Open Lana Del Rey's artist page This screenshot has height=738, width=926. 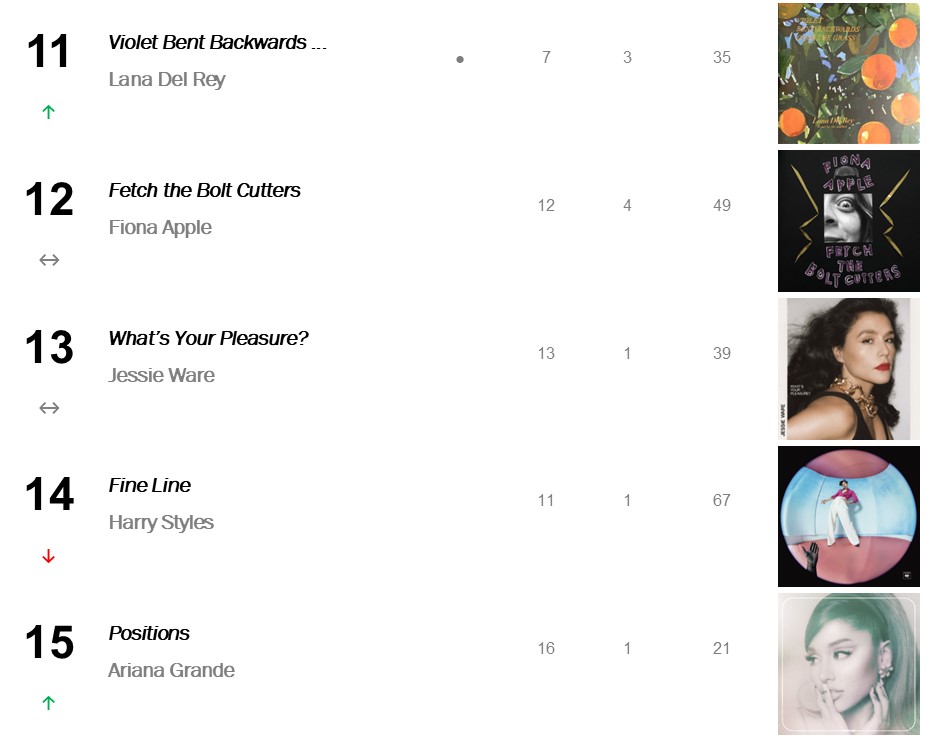pos(167,80)
